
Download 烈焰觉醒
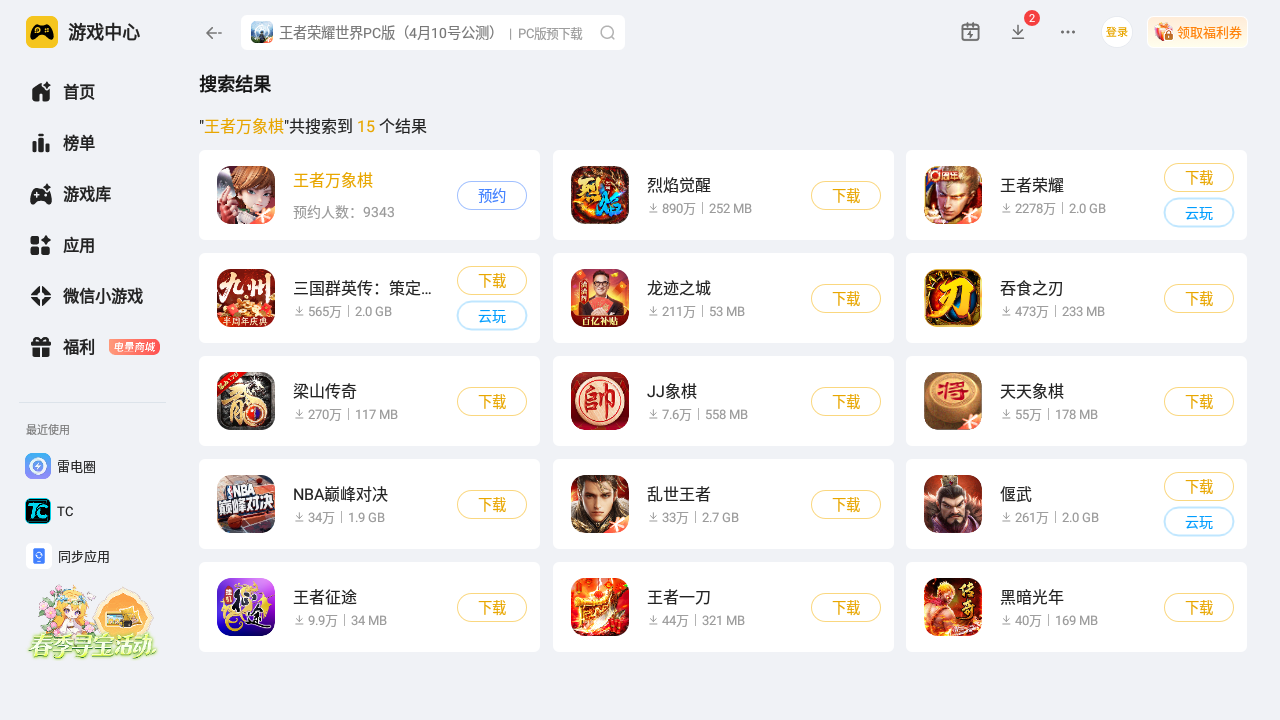pyautogui.click(x=845, y=196)
